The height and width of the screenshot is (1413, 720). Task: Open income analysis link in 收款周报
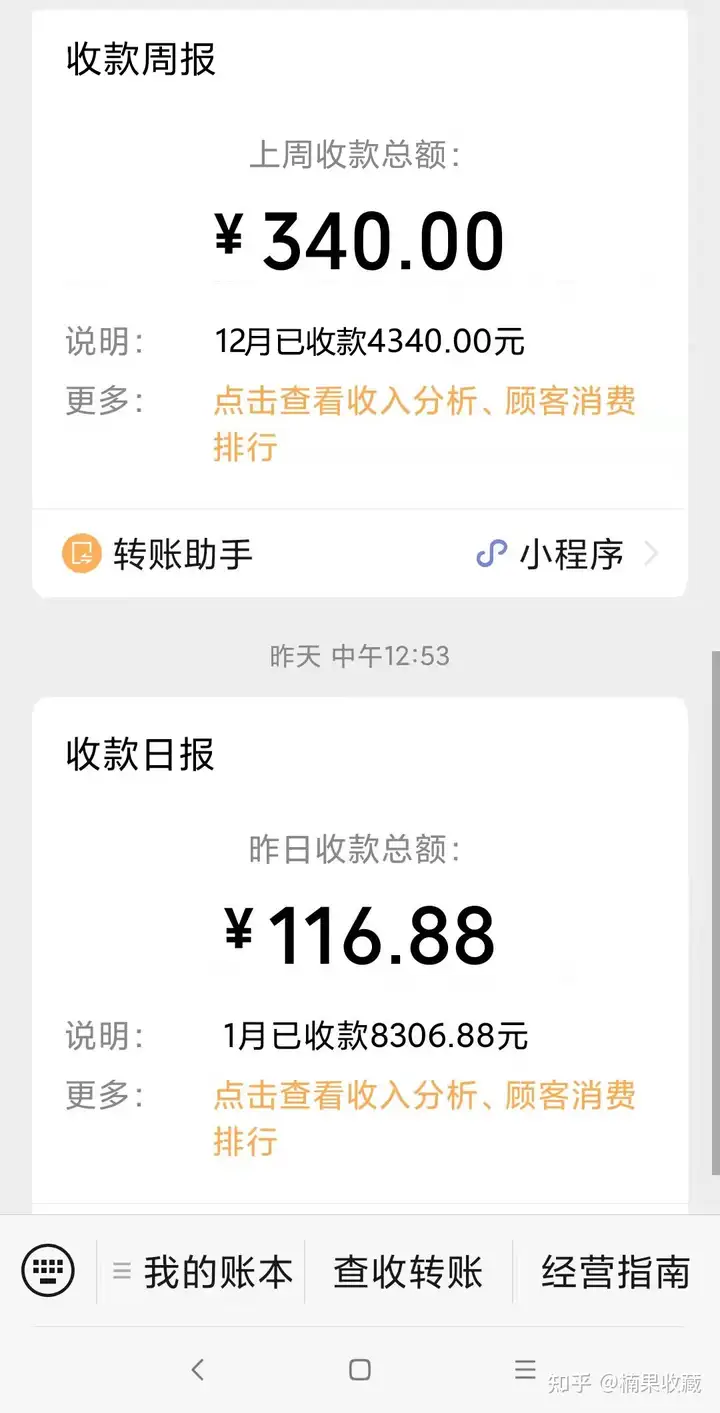tap(424, 402)
